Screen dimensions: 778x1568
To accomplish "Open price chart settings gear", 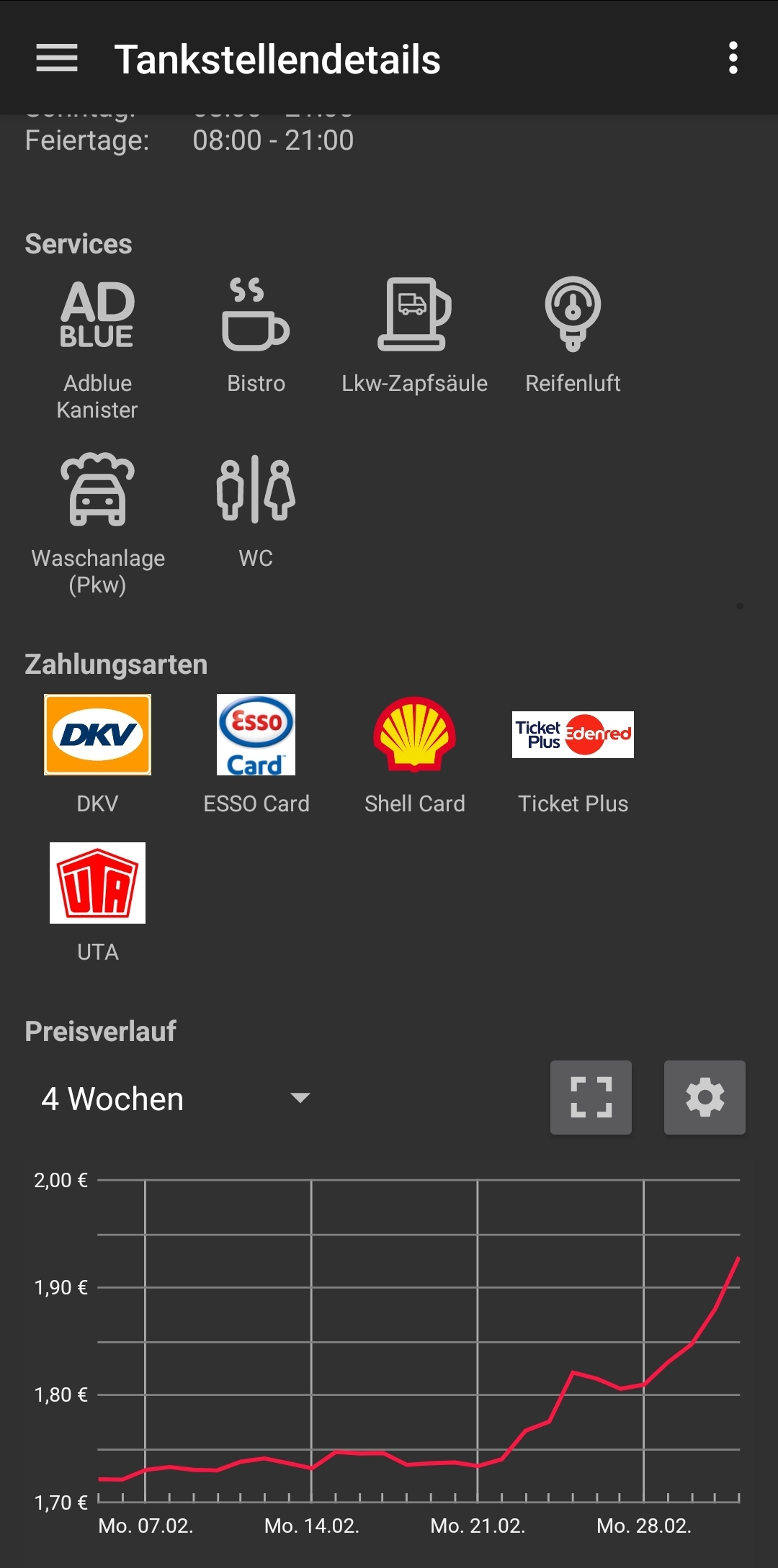I will coord(705,1098).
